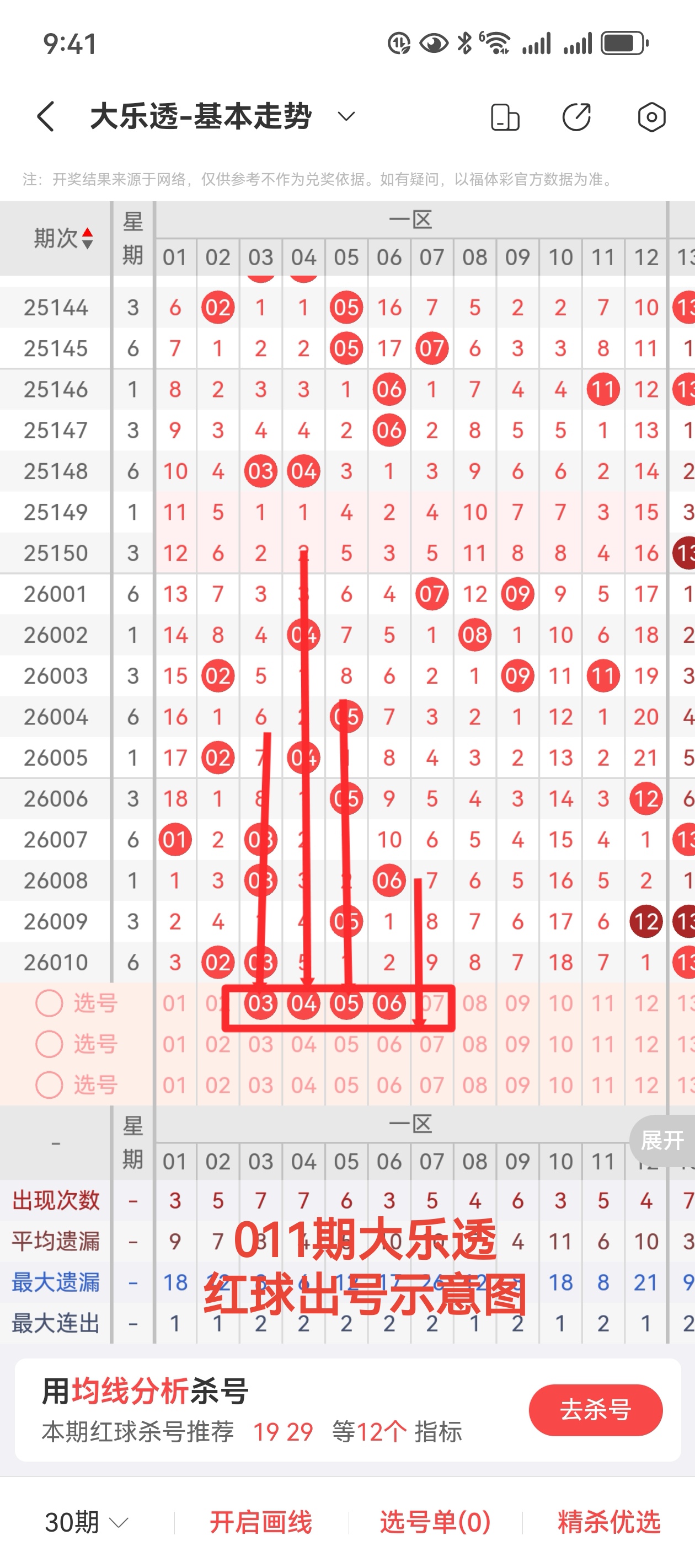Pick number 09 in the first 选号 row
Viewport: 695px width, 1568px height.
click(x=517, y=1003)
